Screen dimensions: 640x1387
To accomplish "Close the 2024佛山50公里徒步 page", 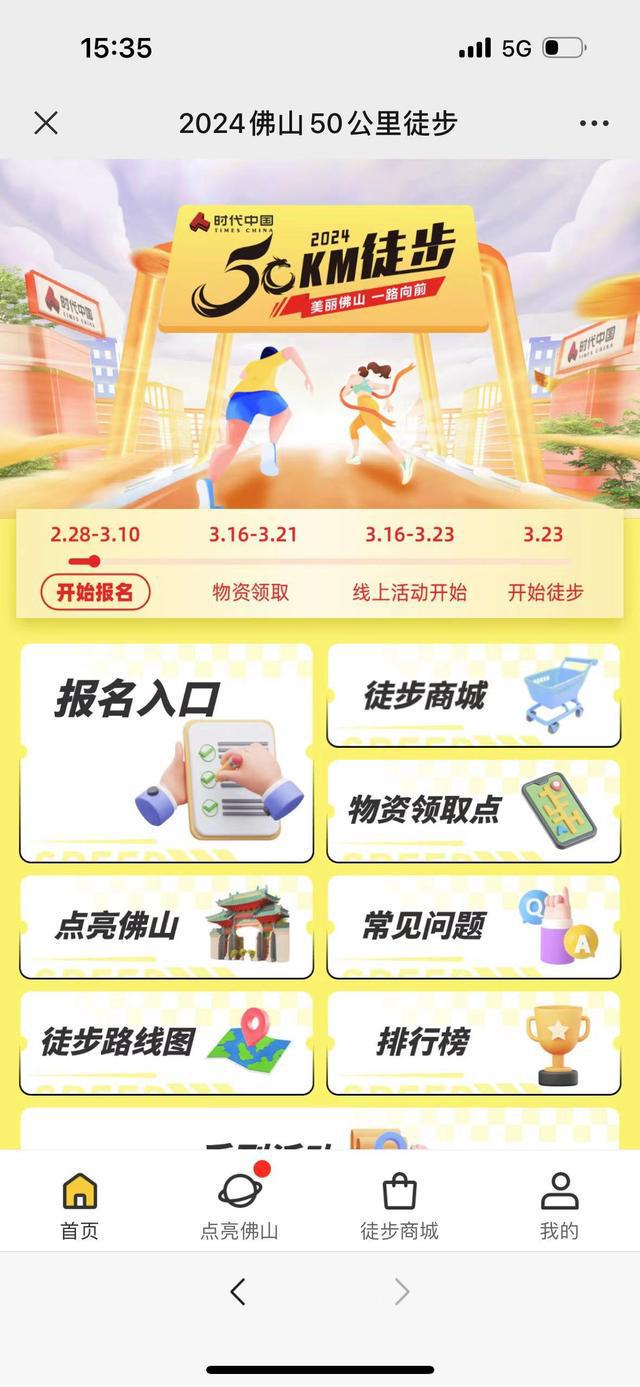I will click(46, 123).
